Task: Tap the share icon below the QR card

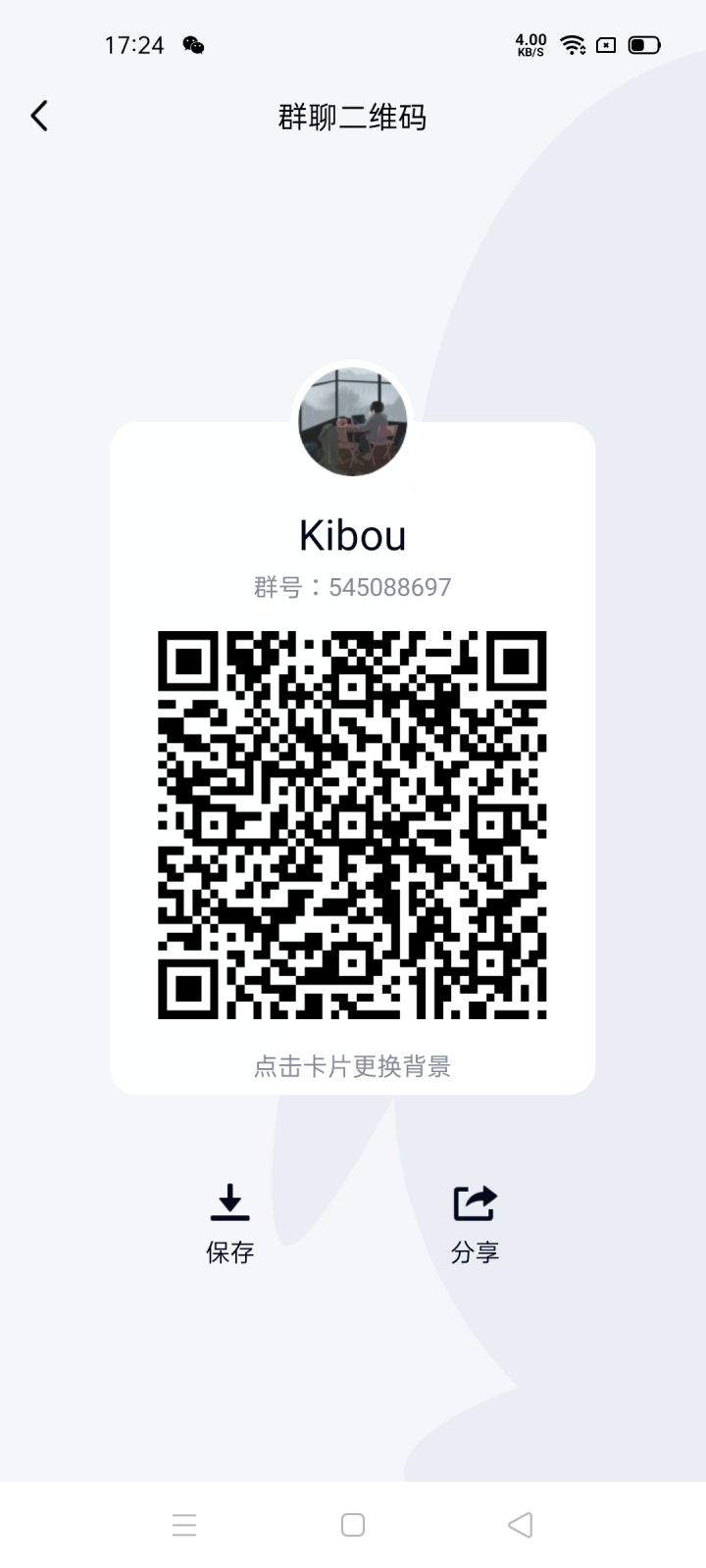Action: (475, 1202)
